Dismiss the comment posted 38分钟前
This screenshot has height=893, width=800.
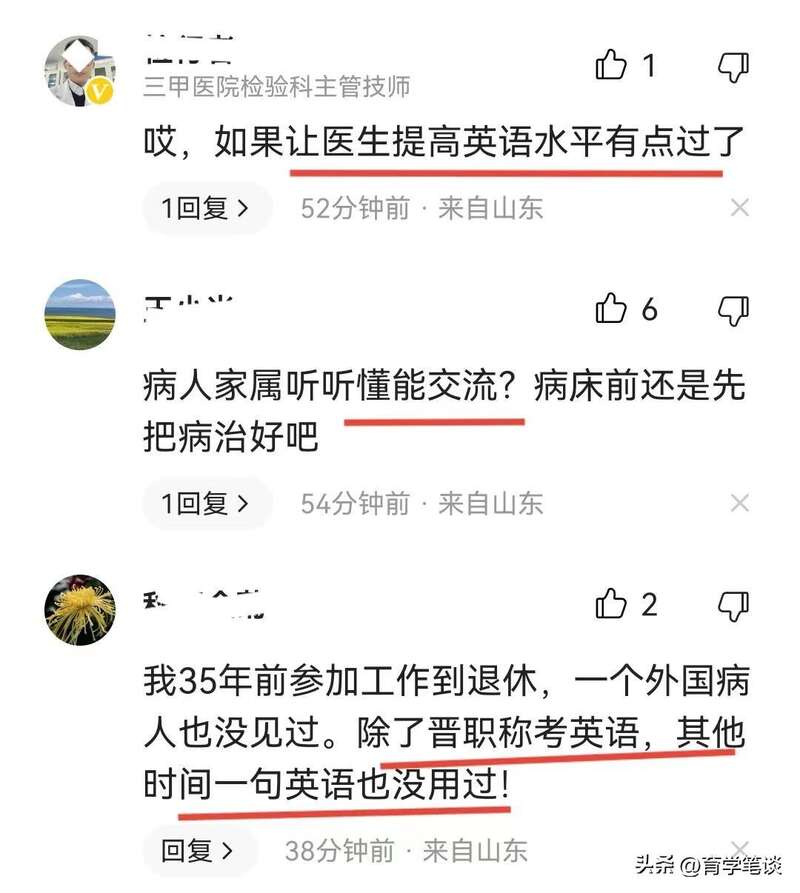tap(739, 849)
